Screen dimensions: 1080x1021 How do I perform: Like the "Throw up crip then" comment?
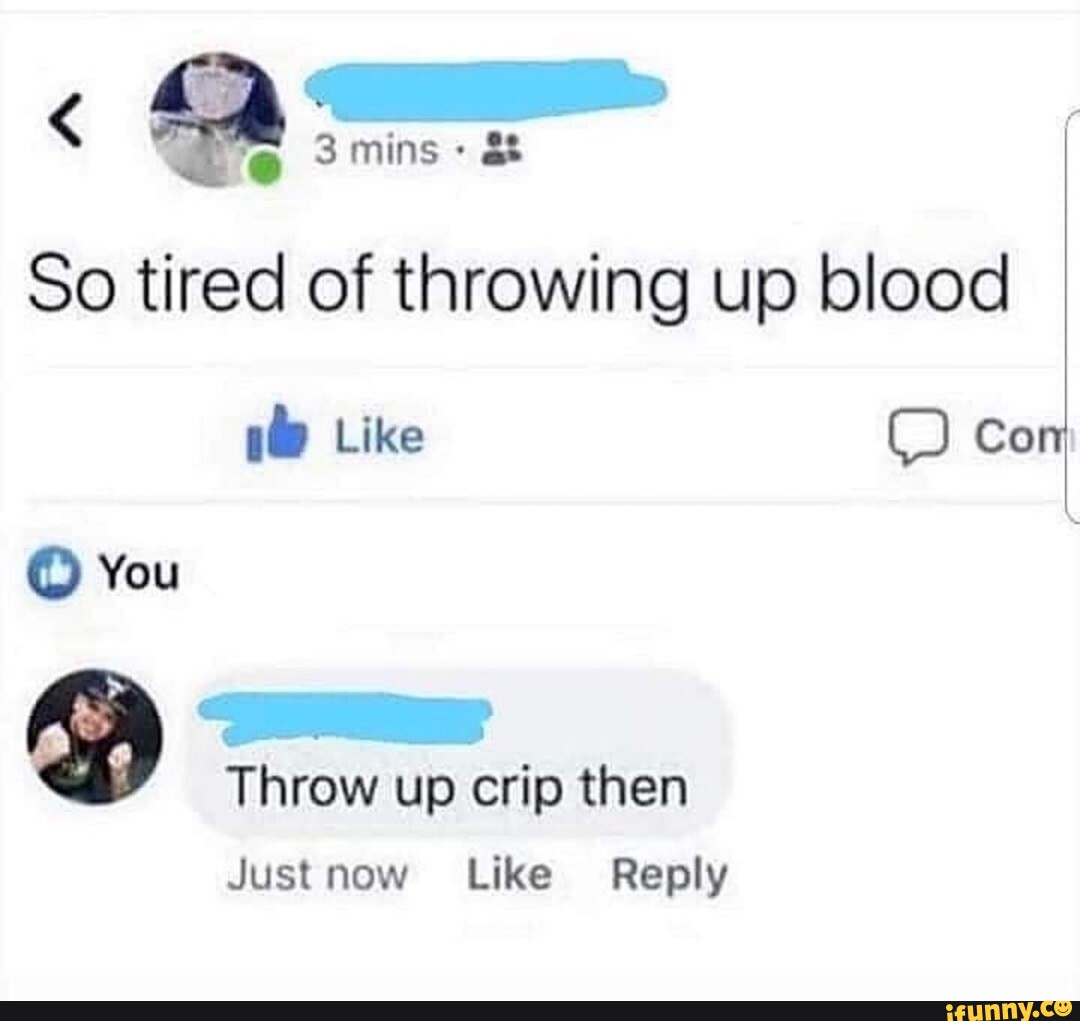(x=509, y=875)
